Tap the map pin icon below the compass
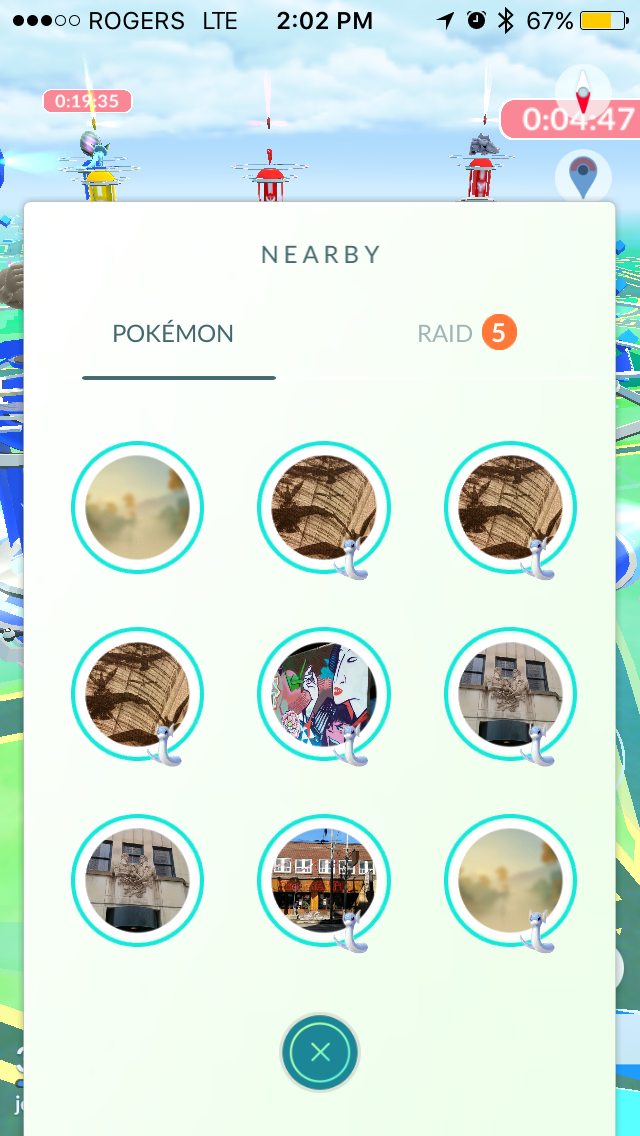Viewport: 640px width, 1136px height. point(583,177)
